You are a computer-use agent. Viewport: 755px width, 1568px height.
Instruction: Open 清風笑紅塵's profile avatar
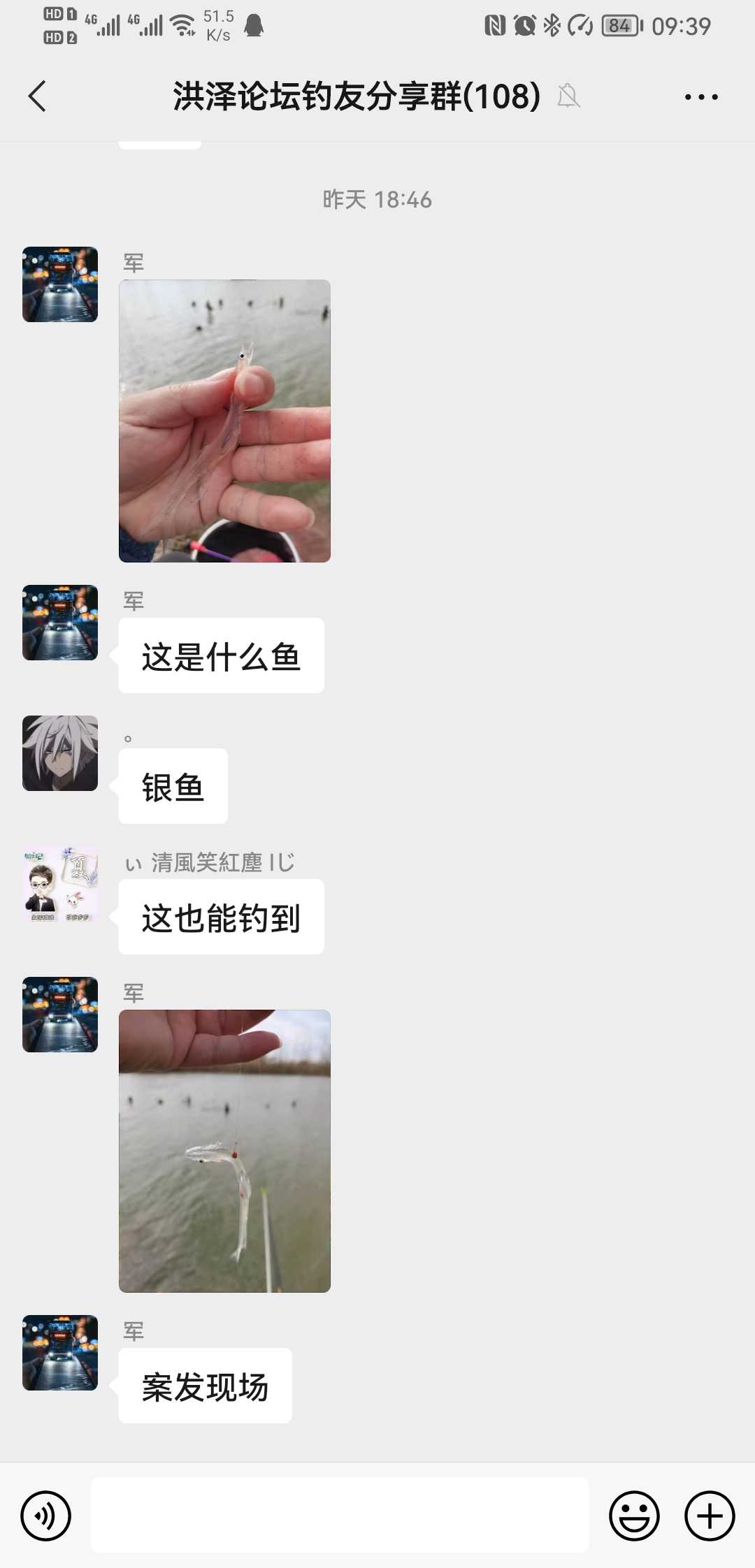(x=60, y=884)
